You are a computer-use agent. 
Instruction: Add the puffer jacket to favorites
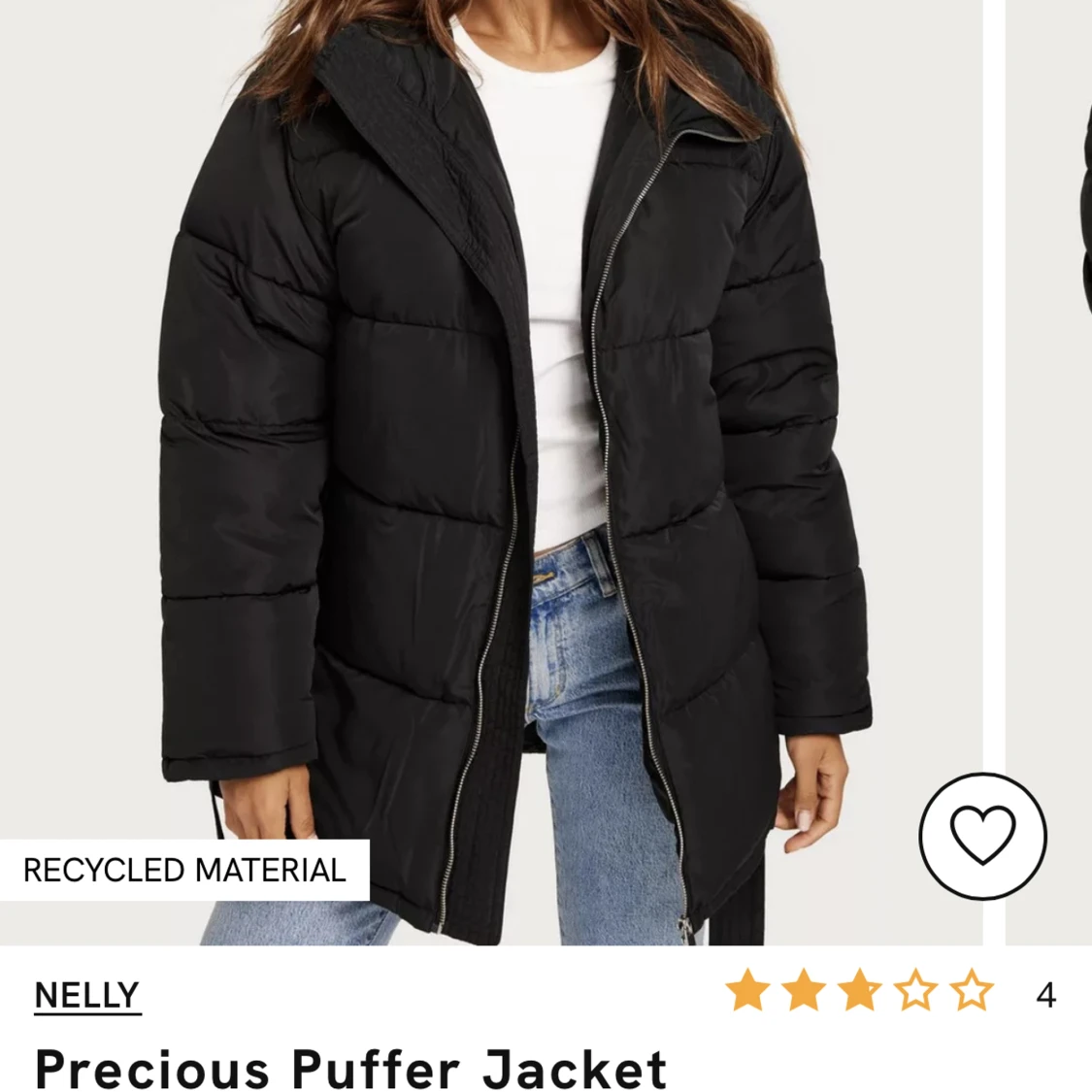[982, 836]
